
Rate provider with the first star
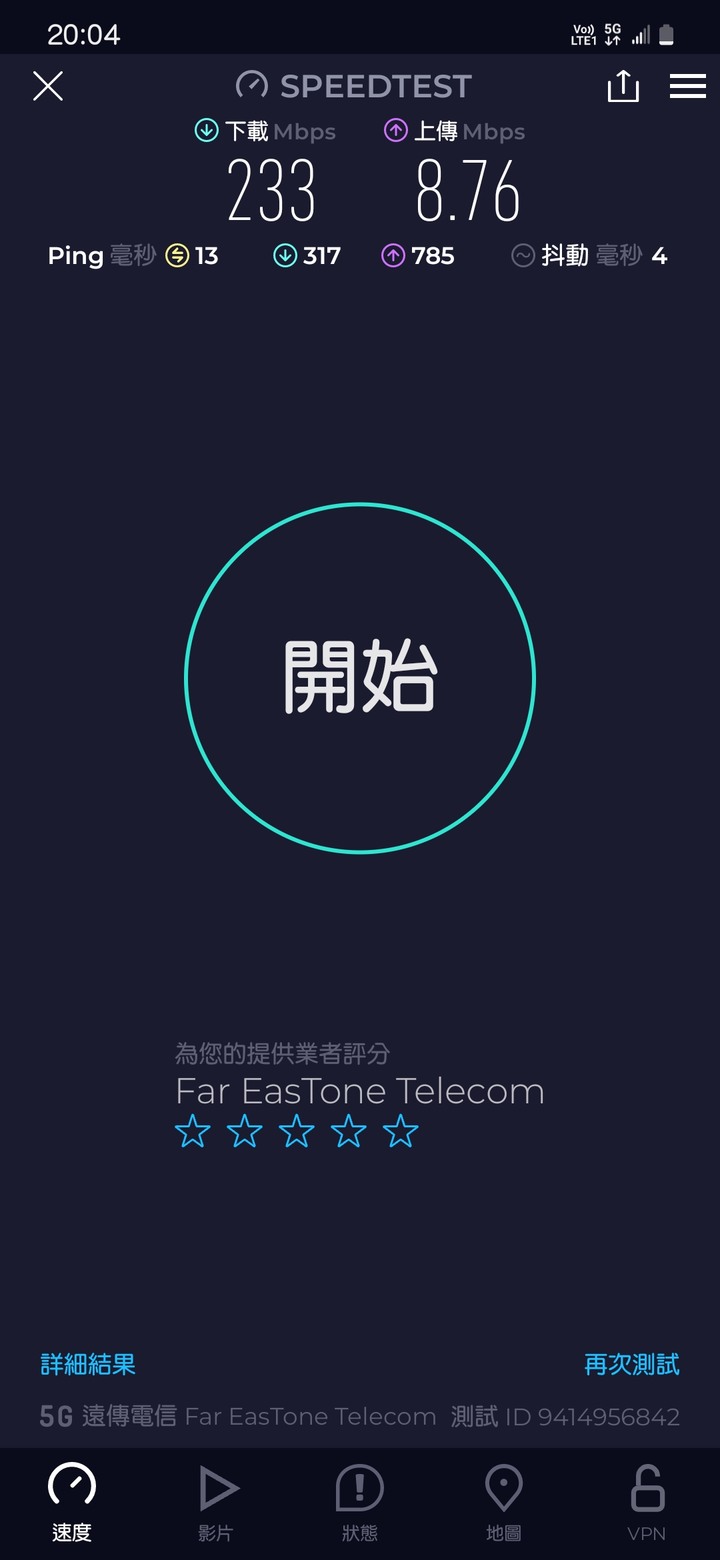coord(193,1132)
